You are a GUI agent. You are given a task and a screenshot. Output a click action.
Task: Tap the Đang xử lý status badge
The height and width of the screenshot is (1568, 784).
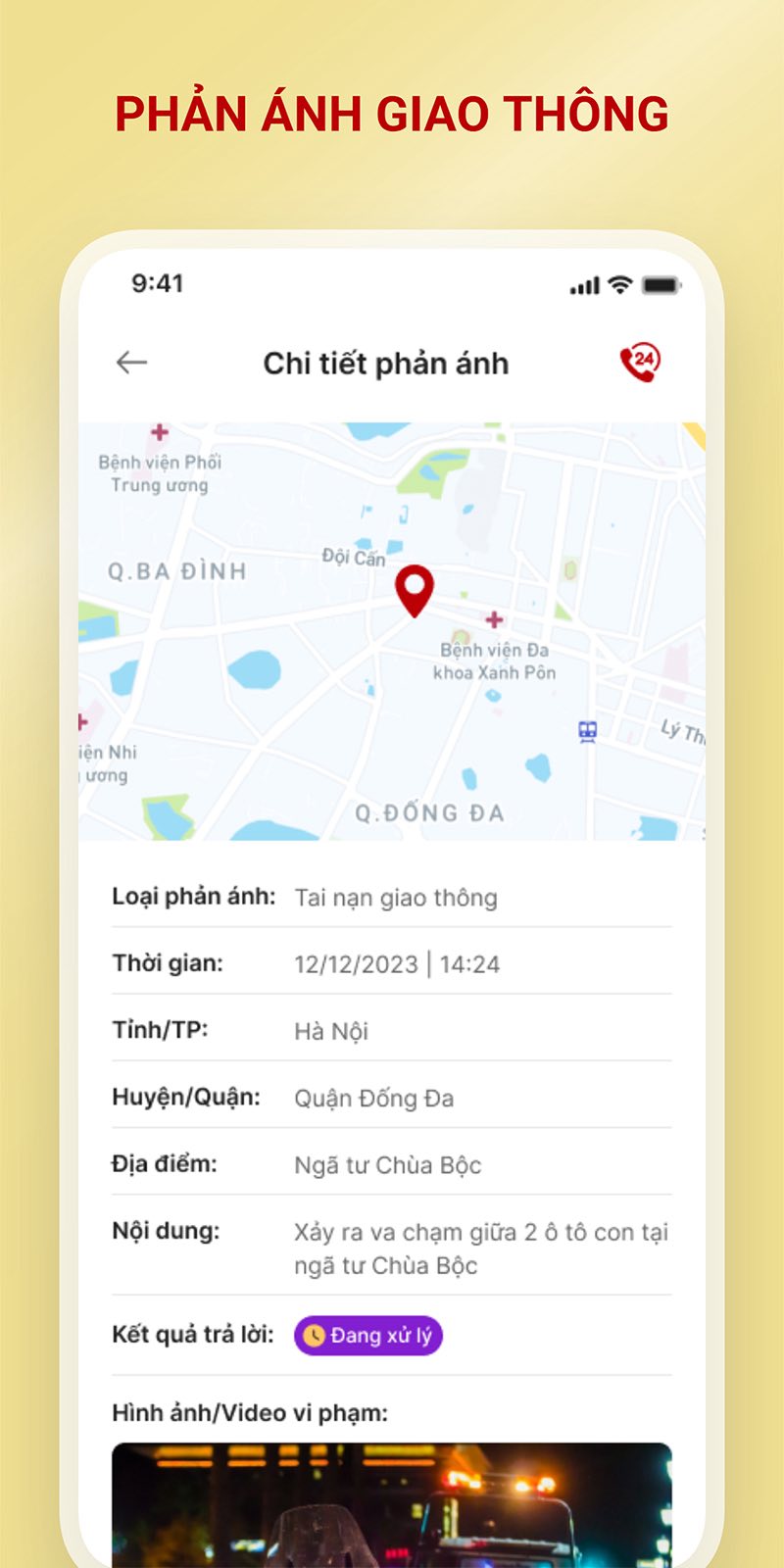pos(368,1334)
